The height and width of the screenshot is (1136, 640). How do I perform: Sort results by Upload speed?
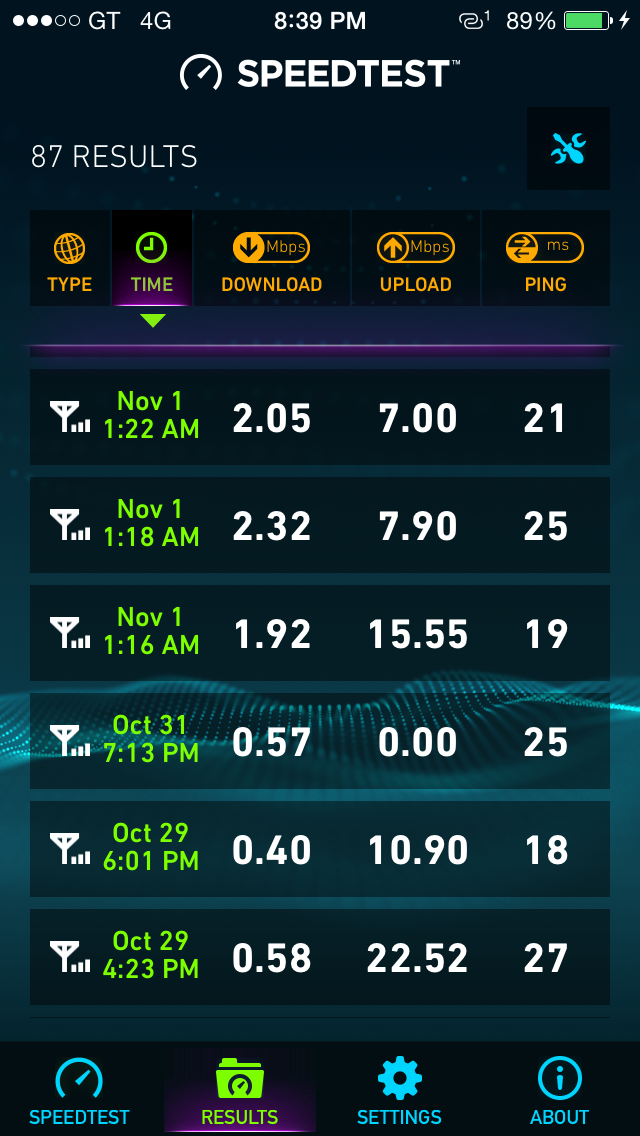click(415, 259)
